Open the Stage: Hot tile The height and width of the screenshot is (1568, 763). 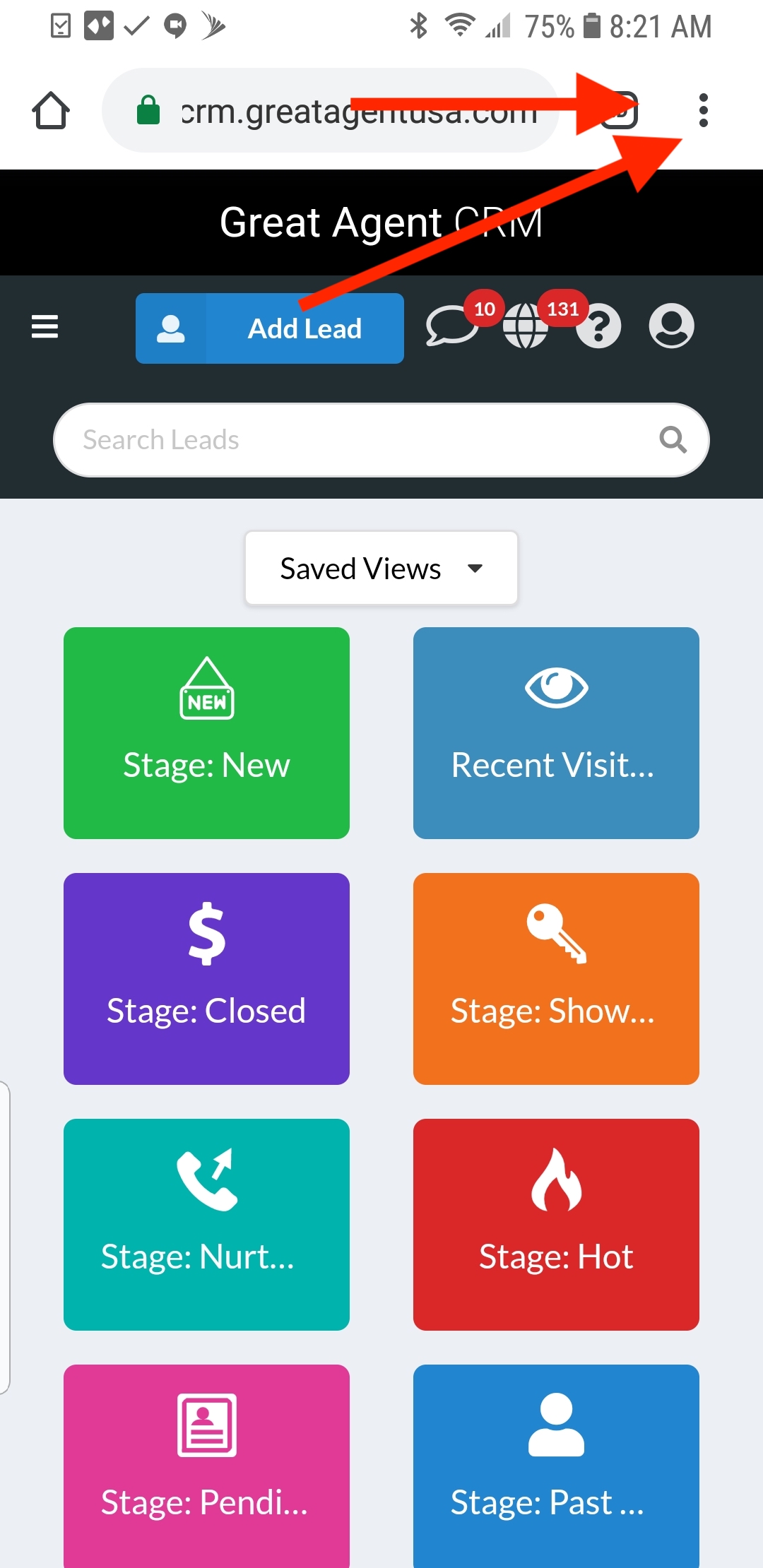(556, 1225)
